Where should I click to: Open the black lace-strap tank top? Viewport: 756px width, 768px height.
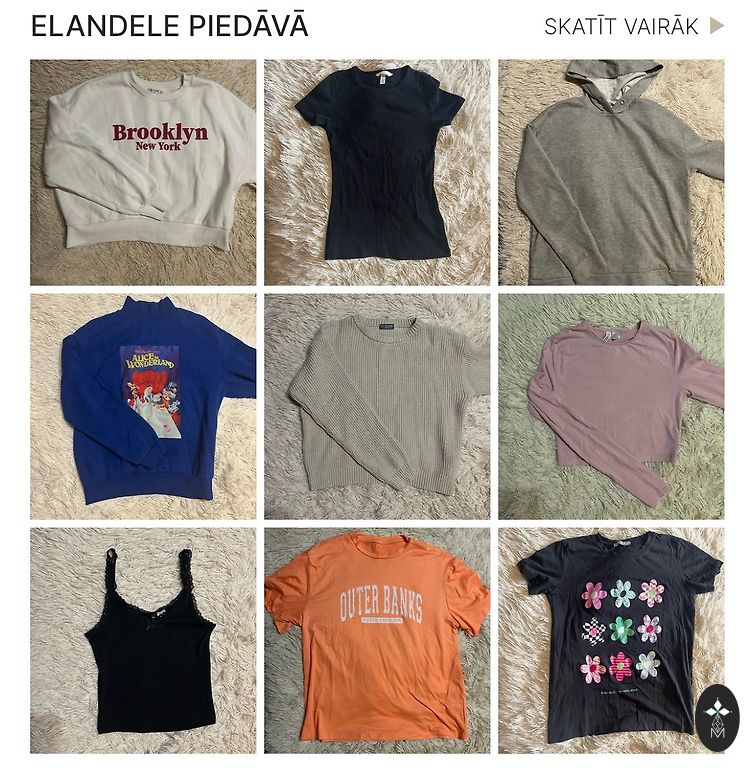coord(143,640)
